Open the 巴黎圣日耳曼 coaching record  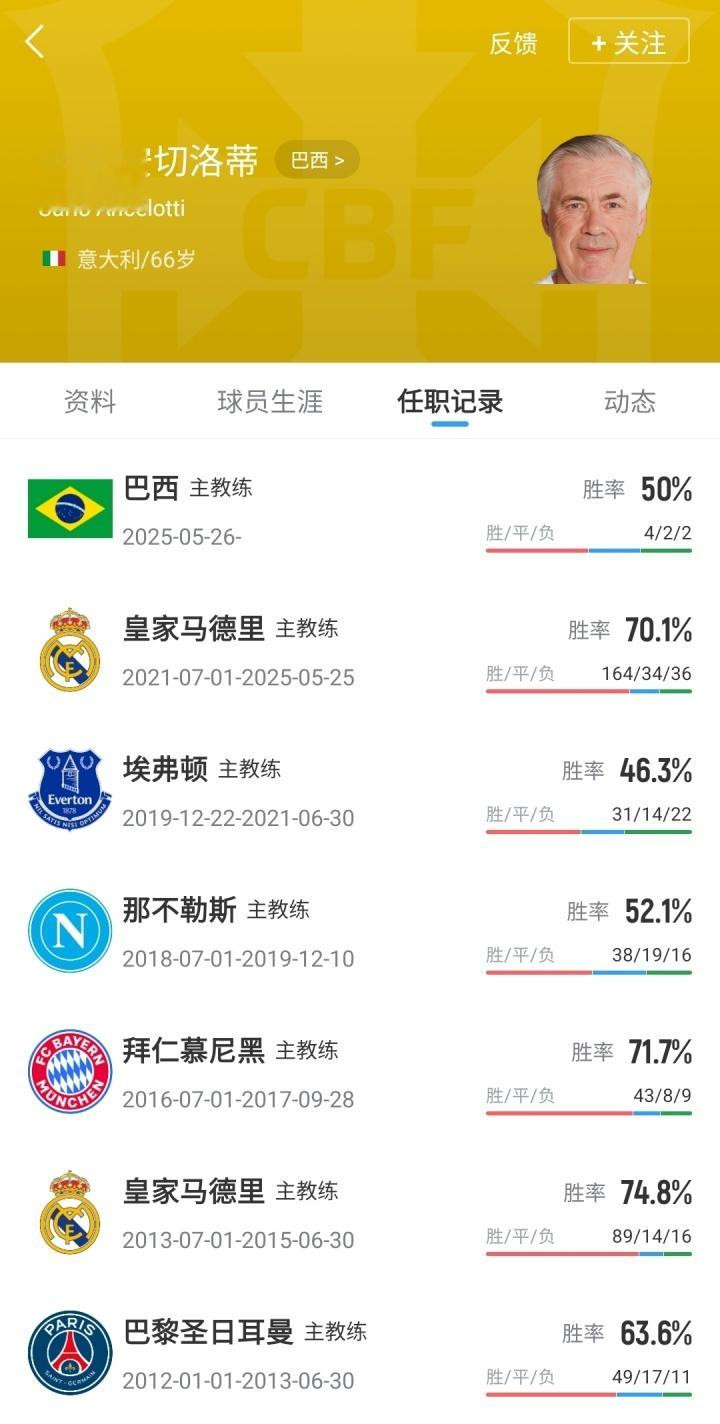[360, 1353]
